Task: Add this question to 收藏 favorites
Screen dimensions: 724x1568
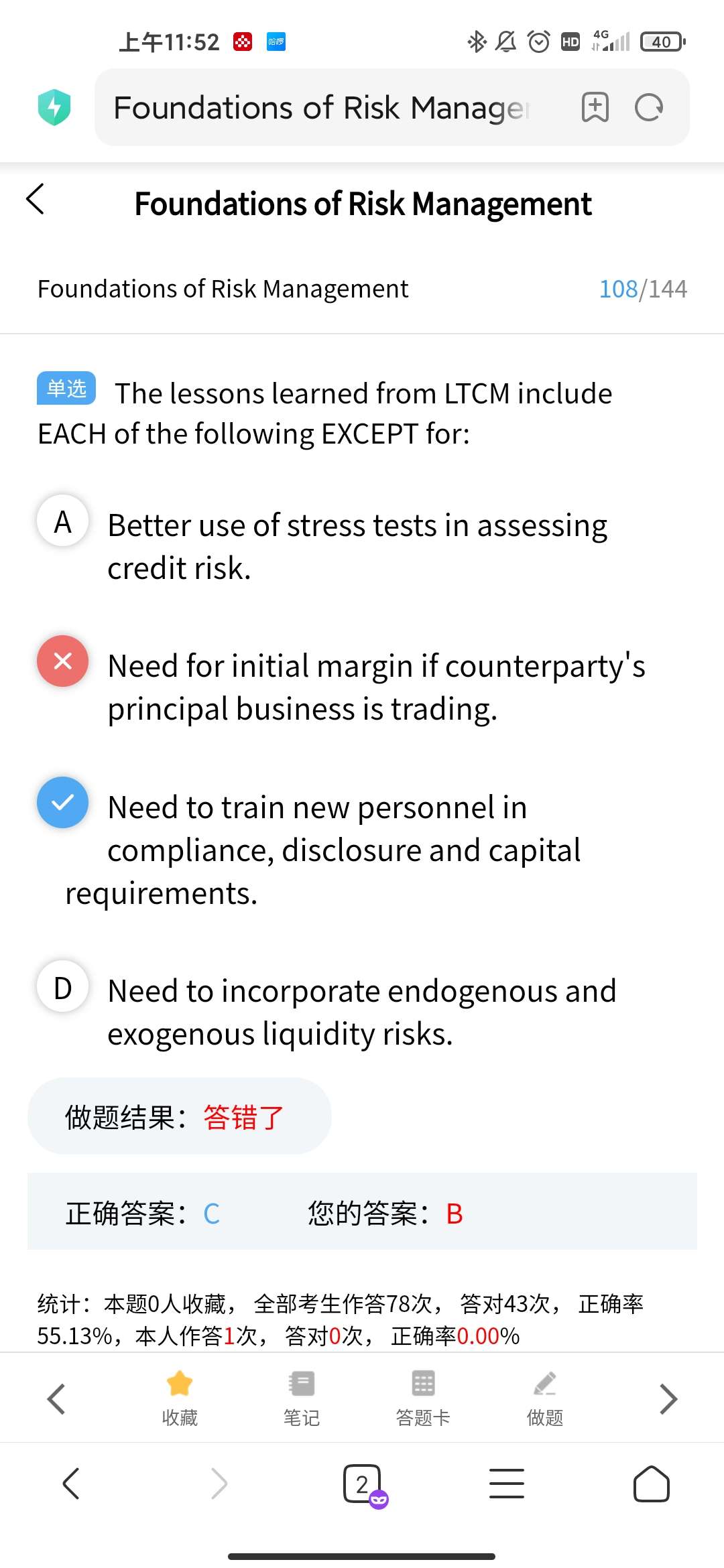Action: [x=180, y=1396]
